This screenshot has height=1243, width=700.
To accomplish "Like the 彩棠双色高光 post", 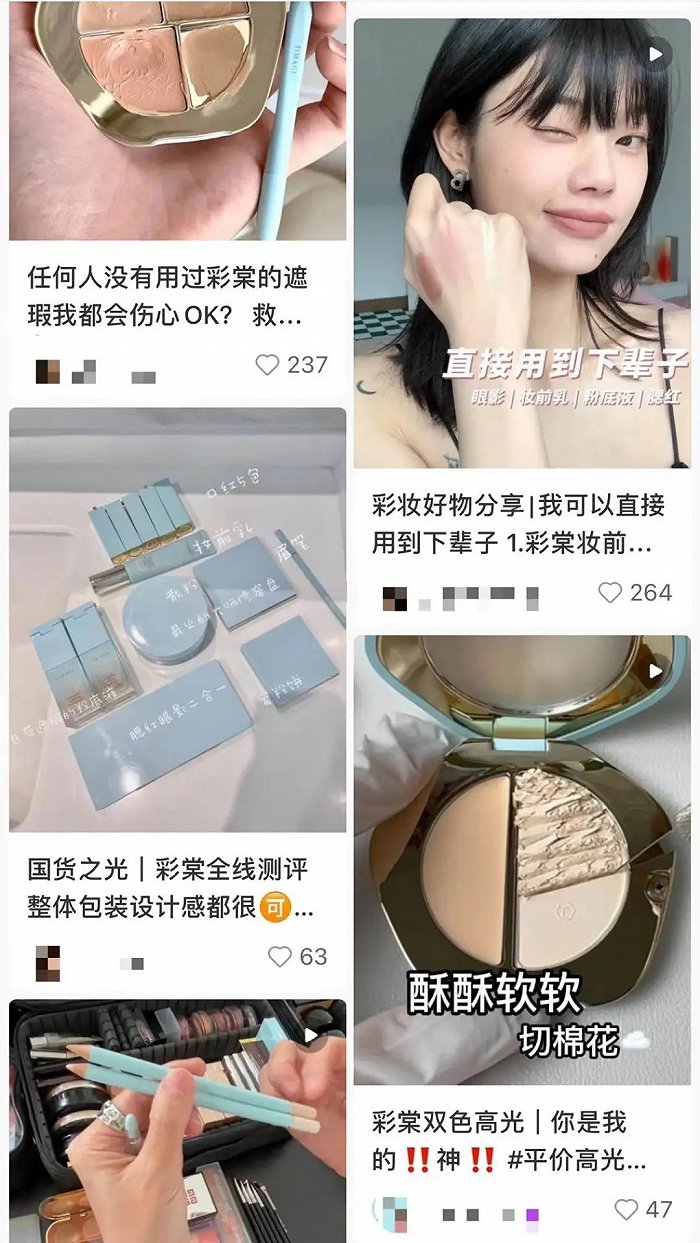I will (626, 1210).
